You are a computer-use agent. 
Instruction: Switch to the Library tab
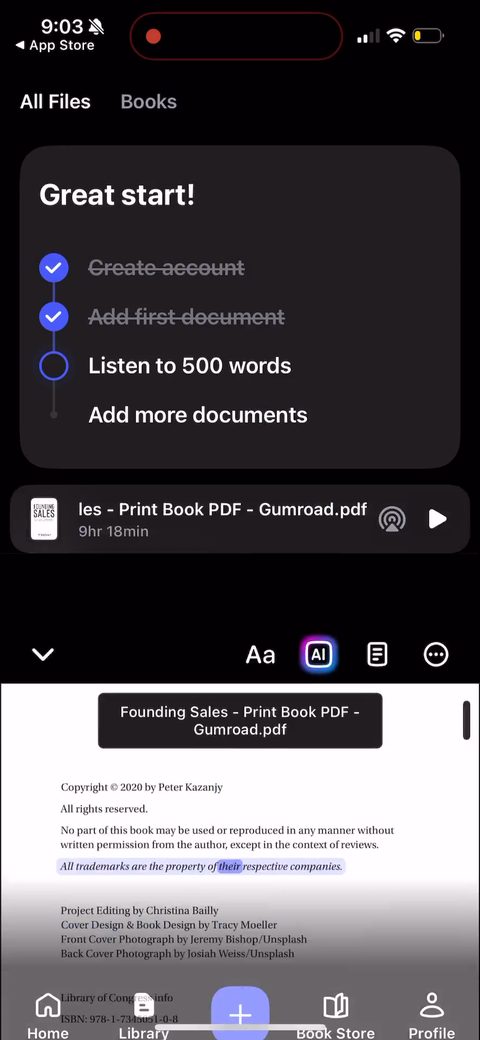click(x=143, y=1015)
